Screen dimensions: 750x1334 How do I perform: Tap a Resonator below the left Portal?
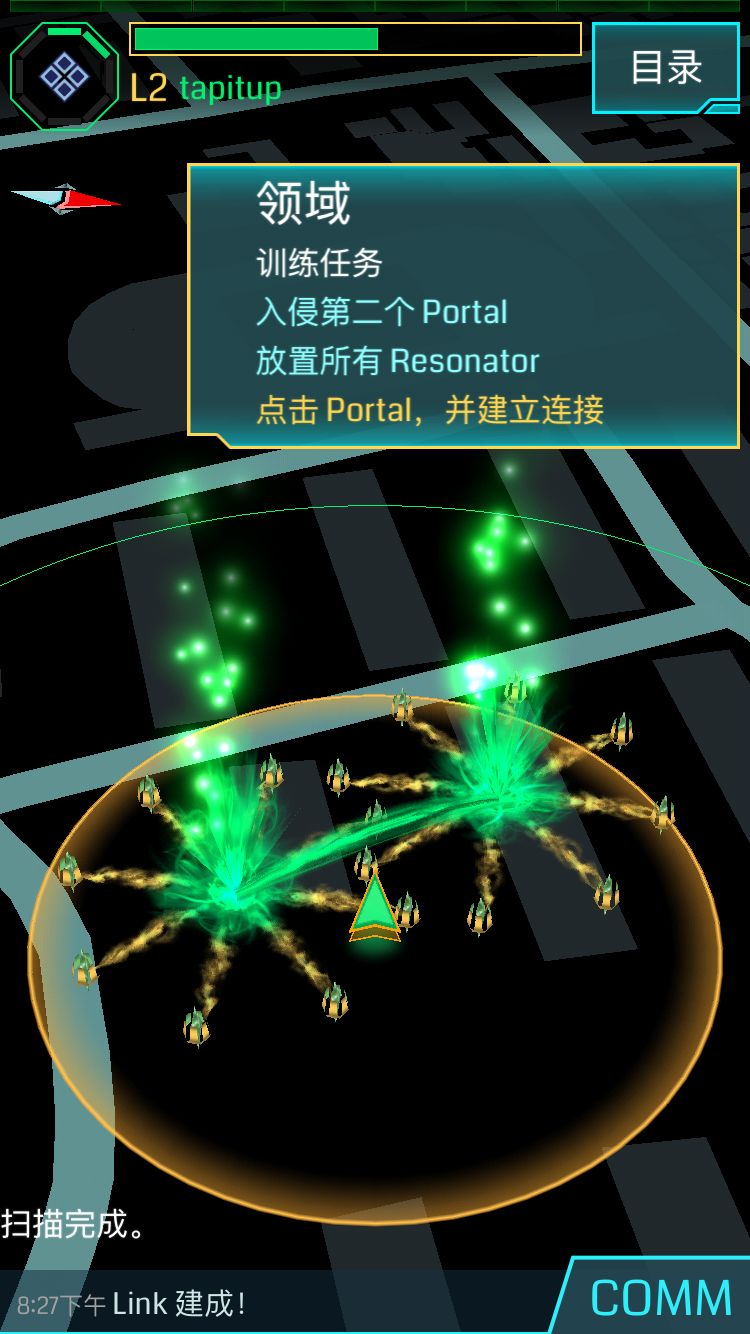coord(196,1025)
